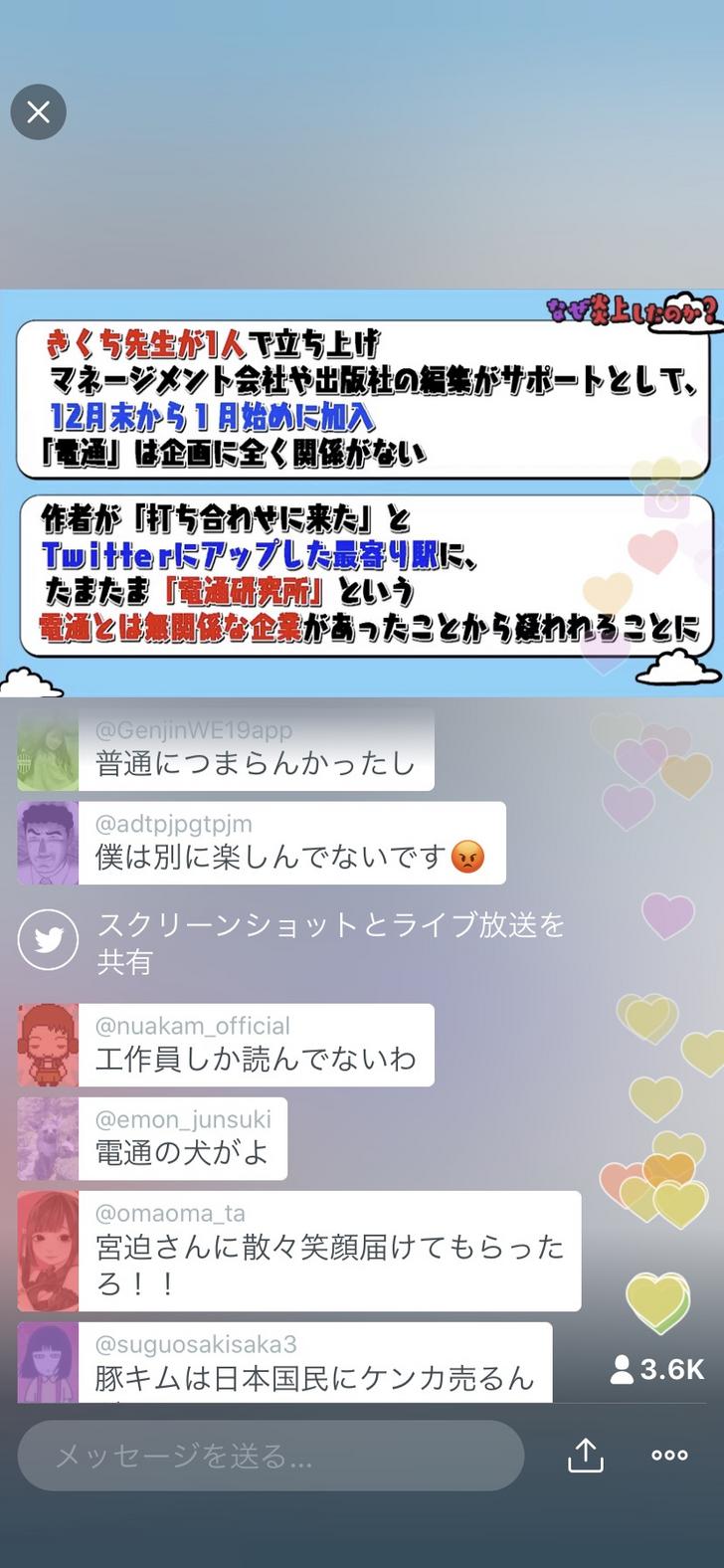Open the comment from @emon_junsuki

pyautogui.click(x=152, y=1138)
